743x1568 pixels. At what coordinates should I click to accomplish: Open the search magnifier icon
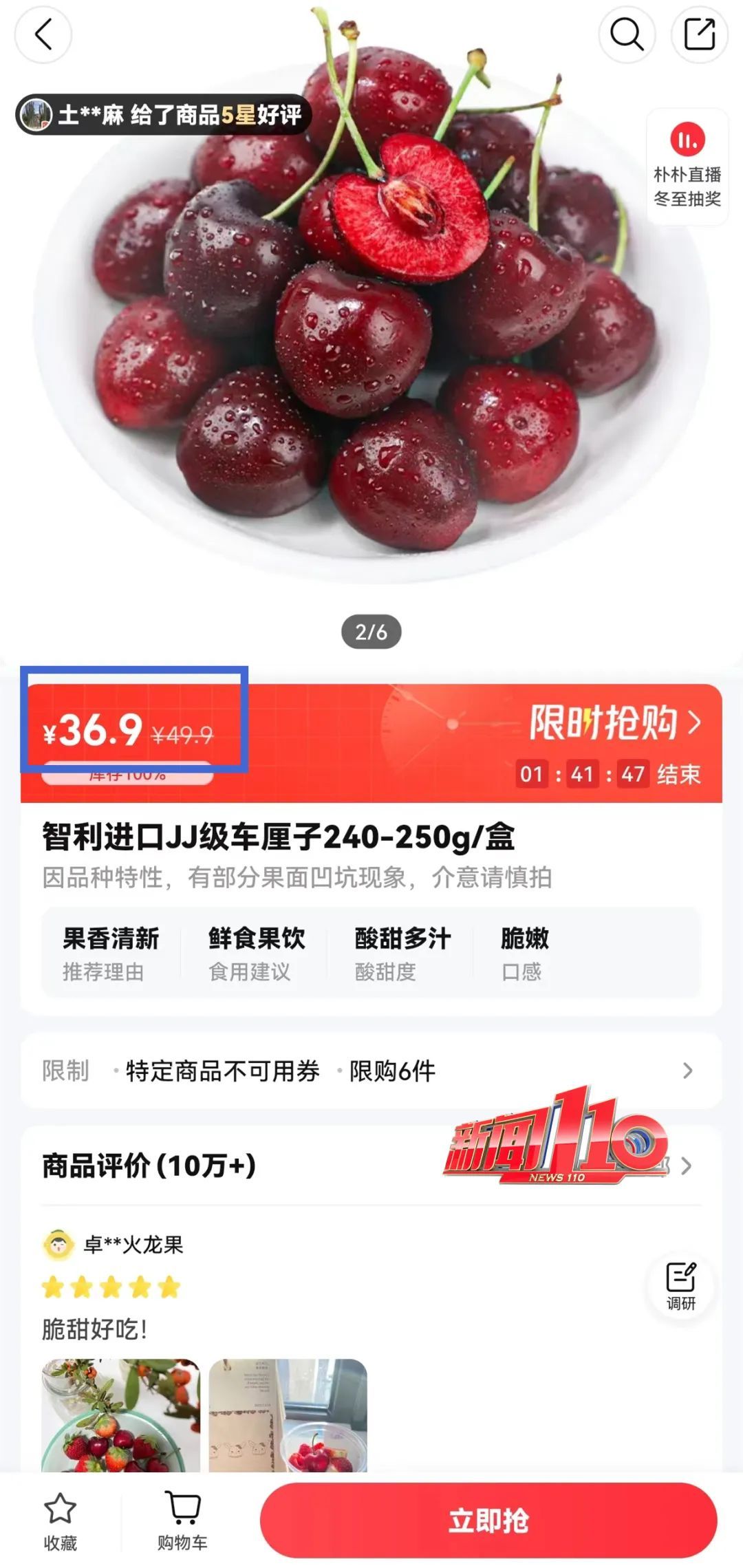click(627, 34)
